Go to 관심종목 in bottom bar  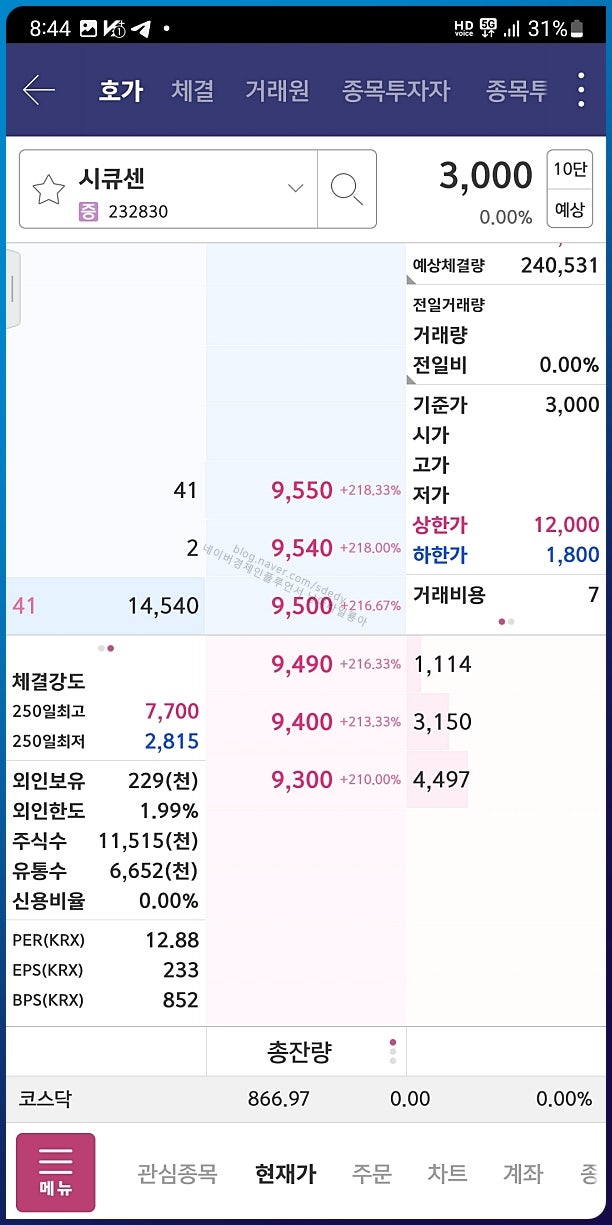pos(177,1173)
